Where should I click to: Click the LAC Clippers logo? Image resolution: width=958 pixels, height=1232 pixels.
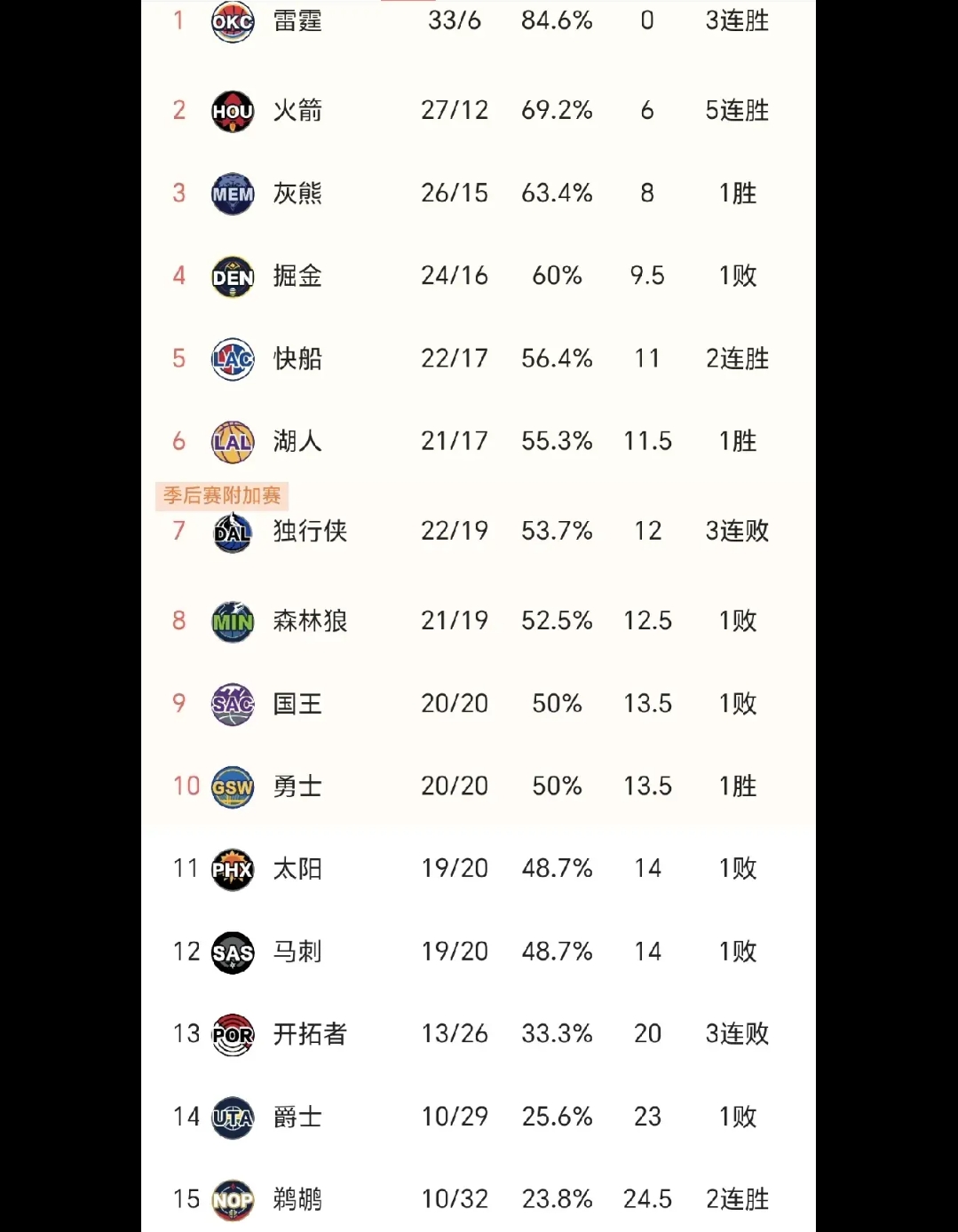pyautogui.click(x=232, y=359)
